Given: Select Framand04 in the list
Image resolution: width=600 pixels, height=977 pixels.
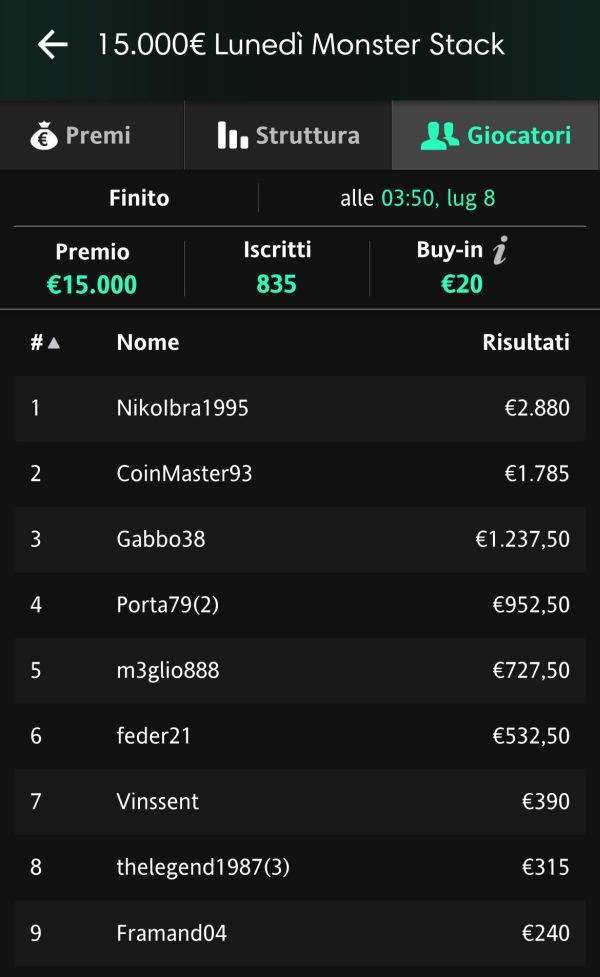Looking at the screenshot, I should [x=300, y=933].
